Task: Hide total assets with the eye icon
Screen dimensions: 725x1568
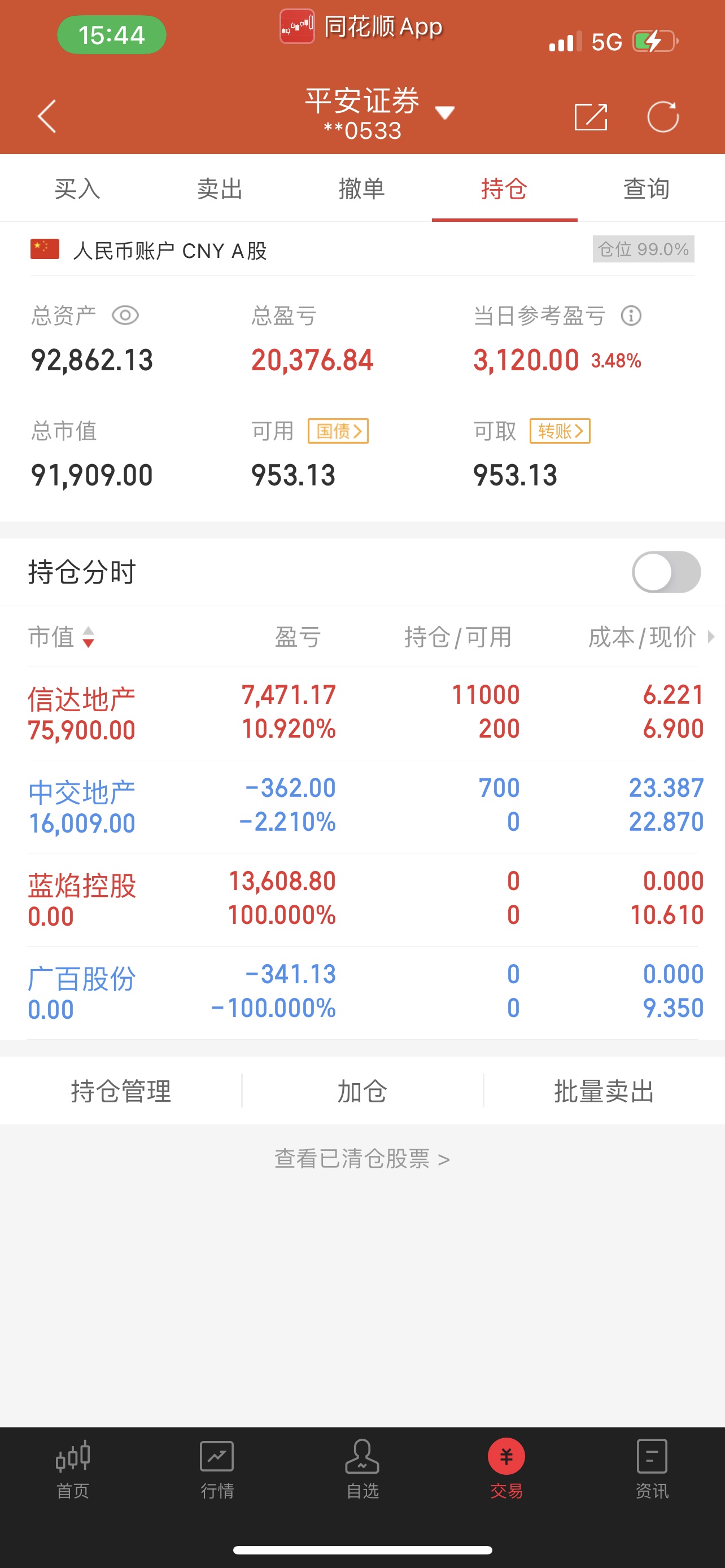Action: (x=125, y=316)
